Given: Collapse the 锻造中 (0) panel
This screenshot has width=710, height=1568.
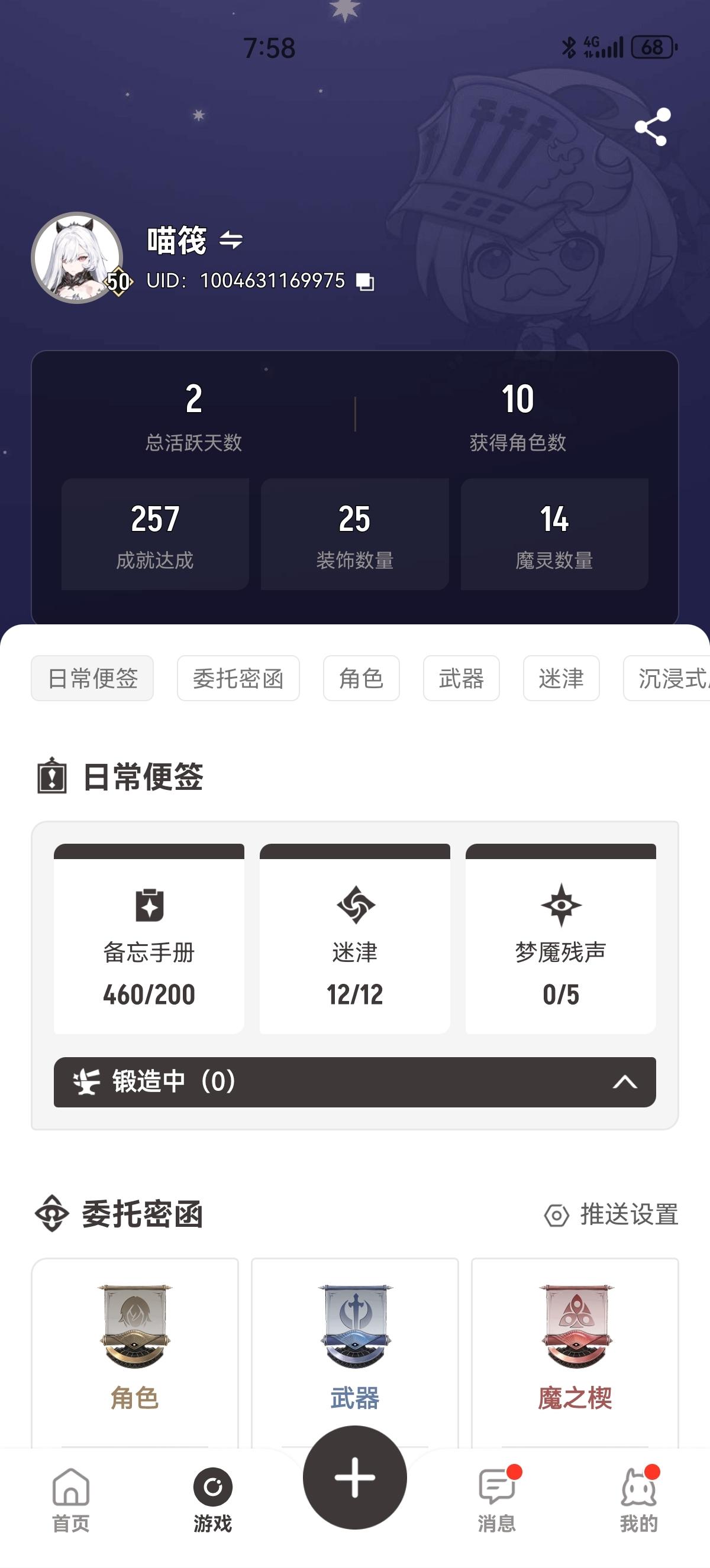Looking at the screenshot, I should (624, 1081).
